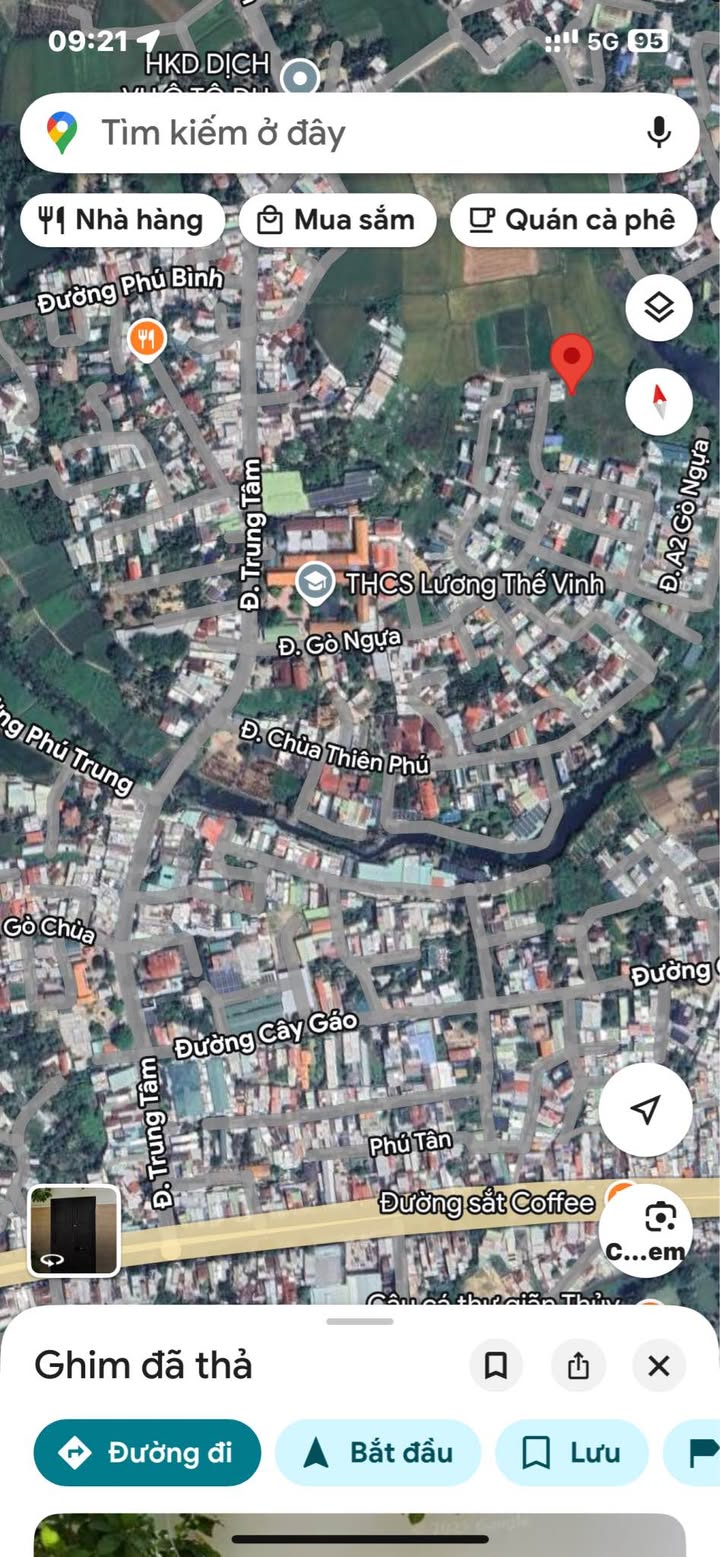Viewport: 720px width, 1557px height.
Task: Reset map orientation with the compass
Action: coord(659,402)
